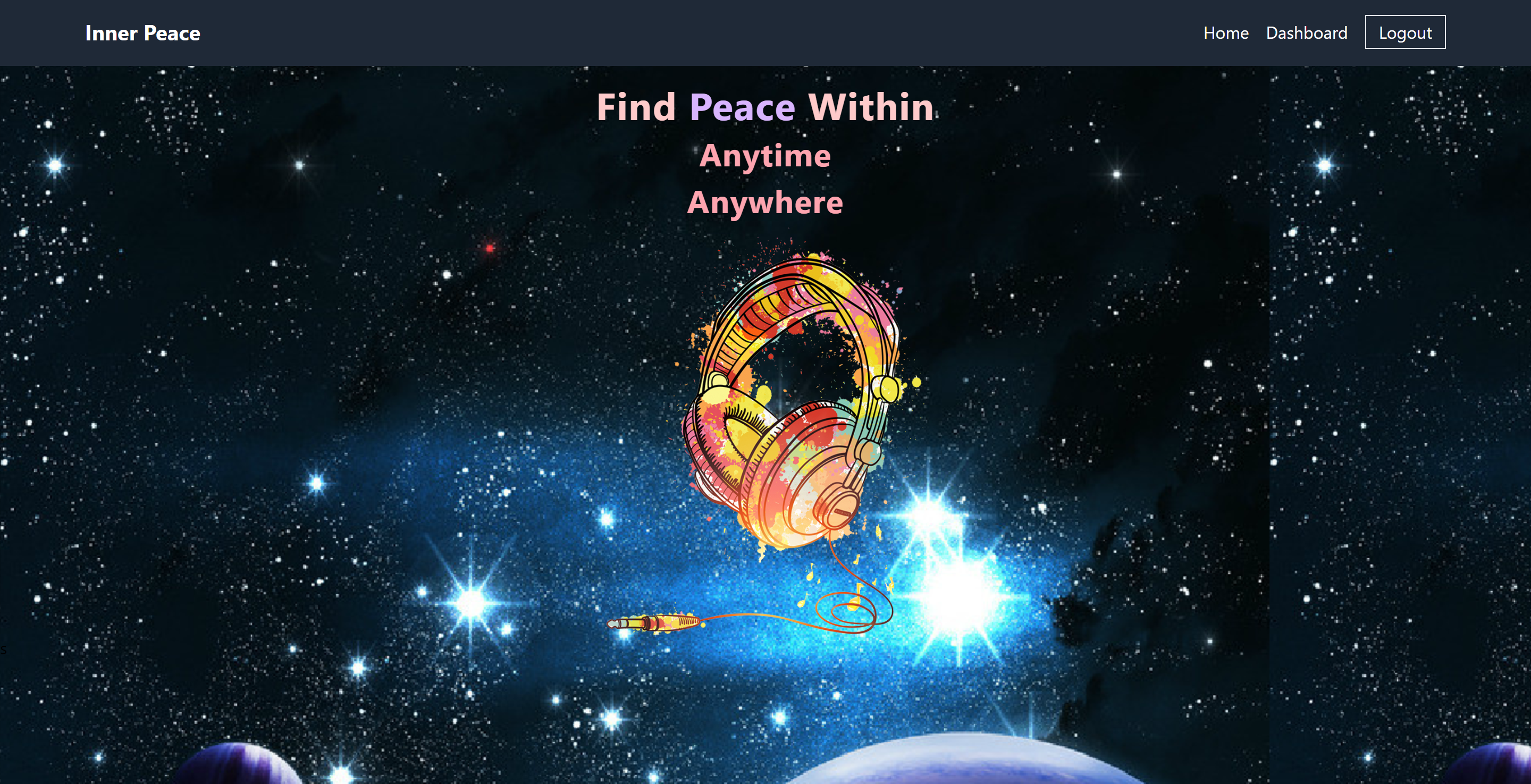Go to the Home page

coord(1225,33)
